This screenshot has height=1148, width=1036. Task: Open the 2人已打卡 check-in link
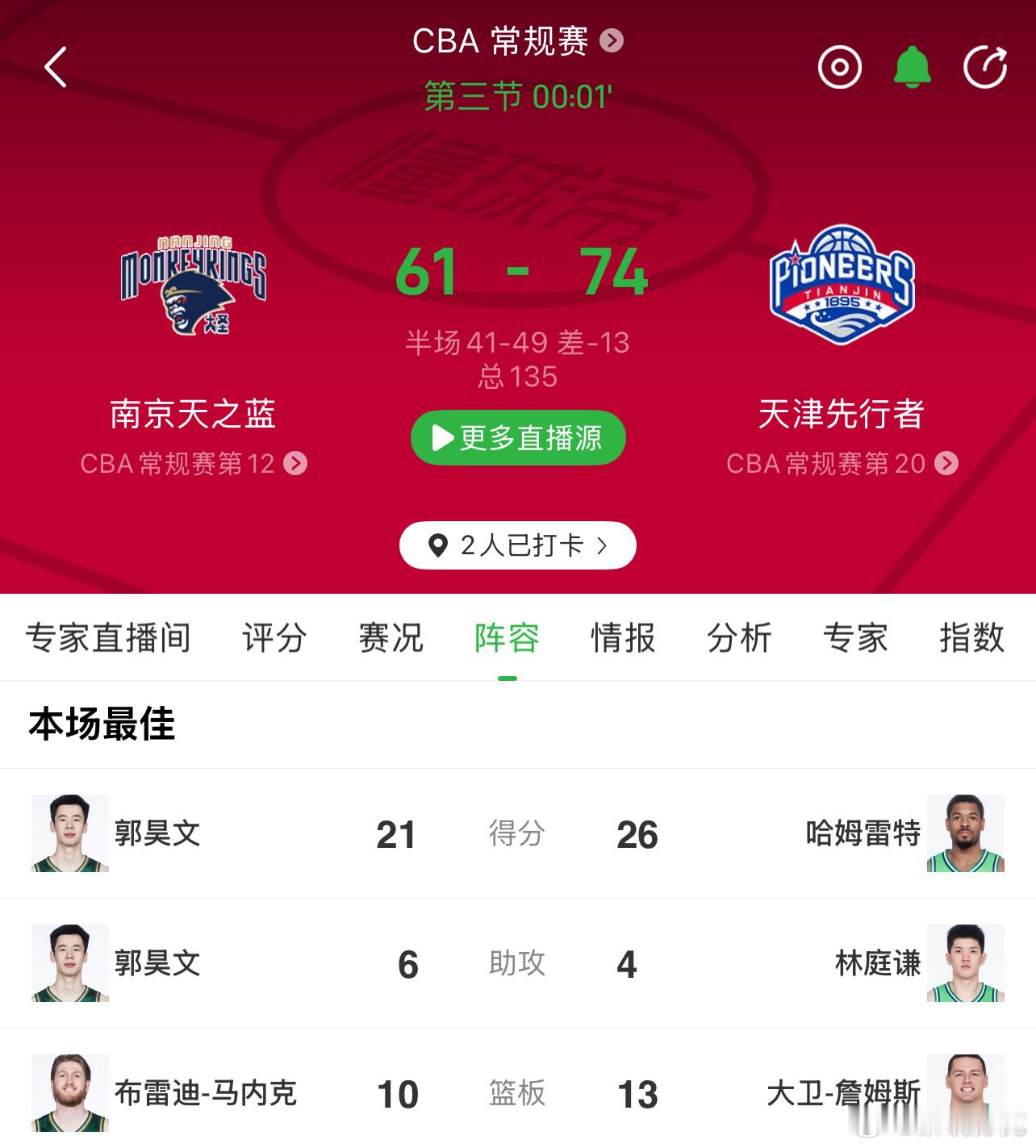tap(517, 545)
